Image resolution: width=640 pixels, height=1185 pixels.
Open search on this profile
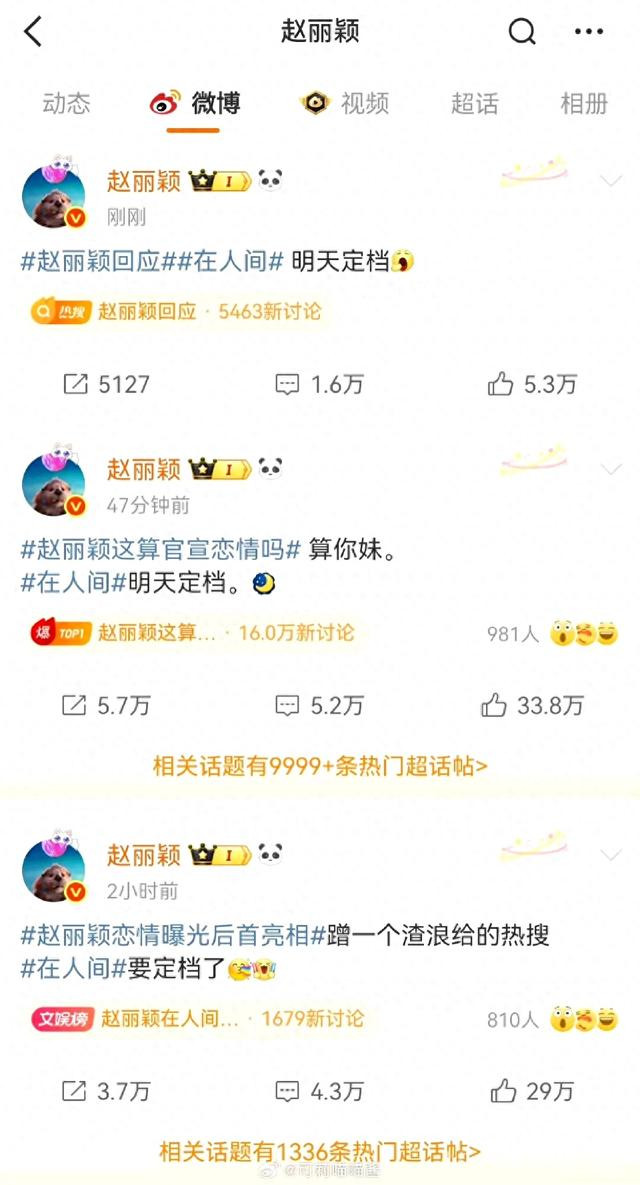click(x=522, y=32)
